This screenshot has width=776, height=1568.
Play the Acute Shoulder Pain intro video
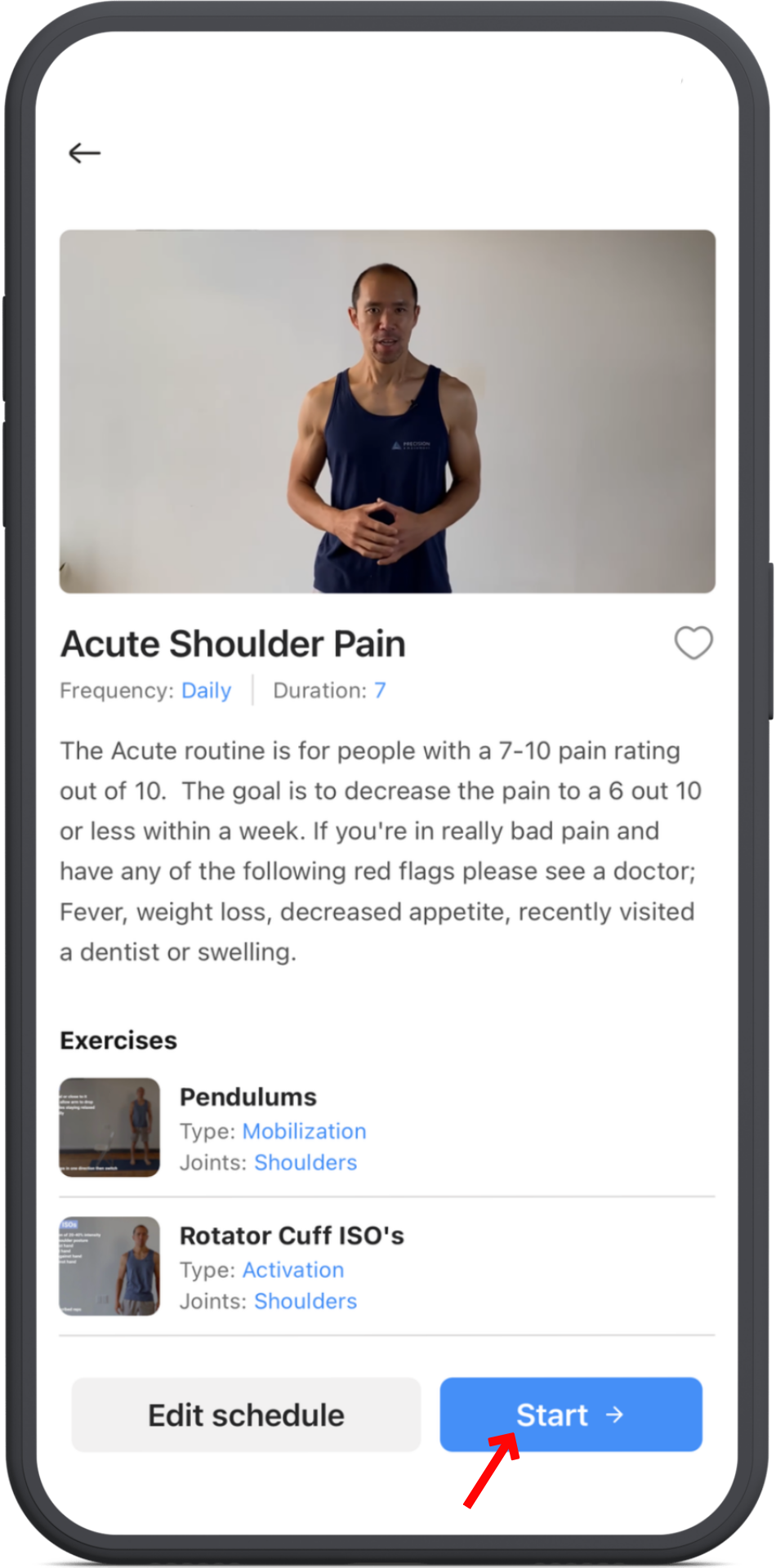(x=387, y=412)
